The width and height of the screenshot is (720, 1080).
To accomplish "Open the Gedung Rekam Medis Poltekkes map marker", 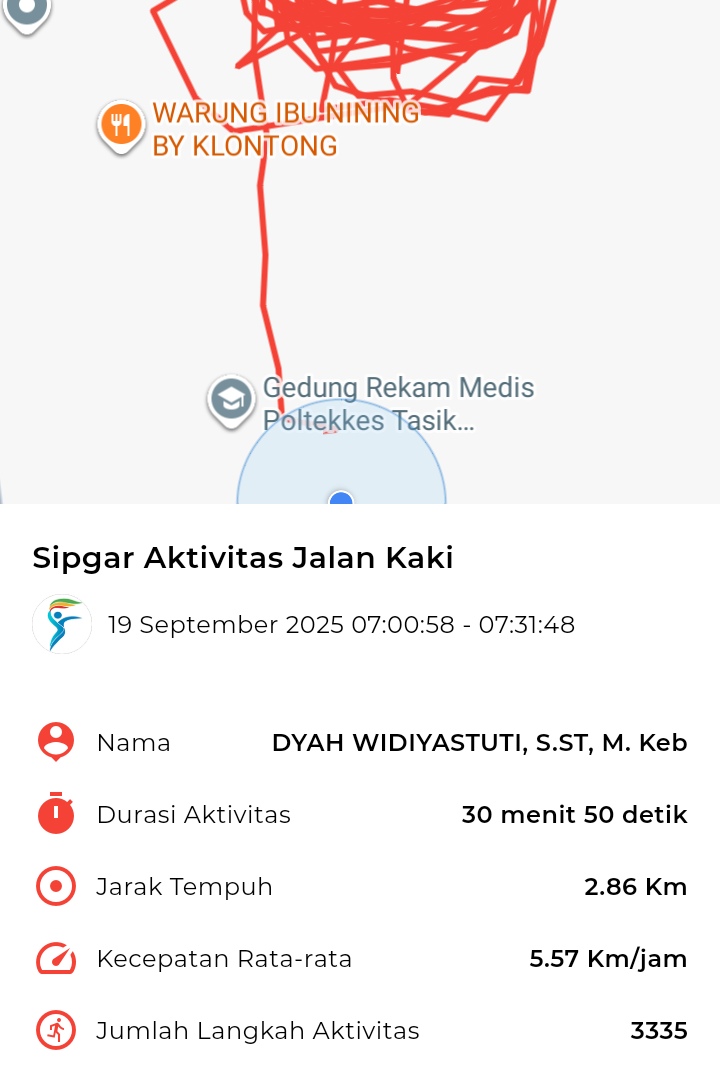I will 231,400.
